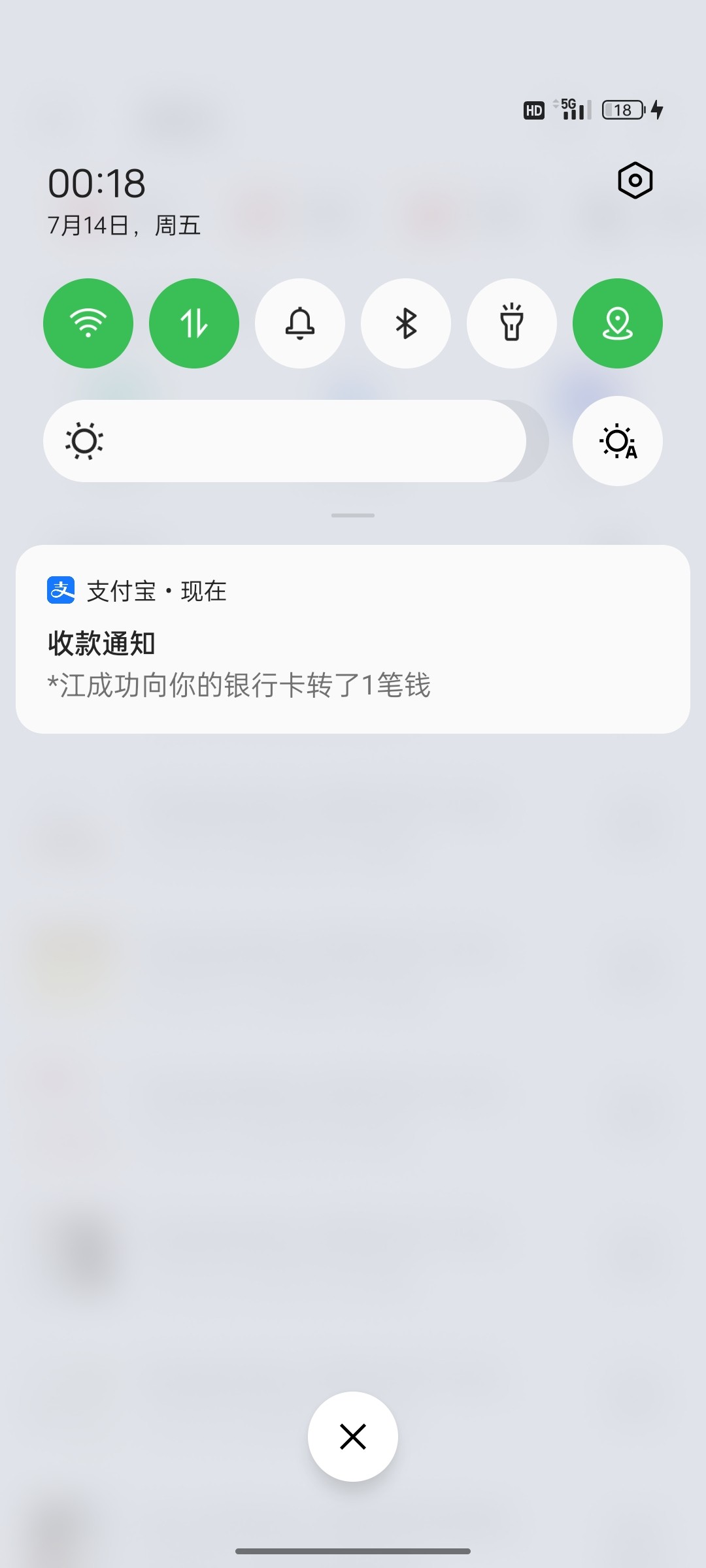Image resolution: width=706 pixels, height=1568 pixels.
Task: Tap the Bluetooth quick settings icon
Action: [x=406, y=323]
